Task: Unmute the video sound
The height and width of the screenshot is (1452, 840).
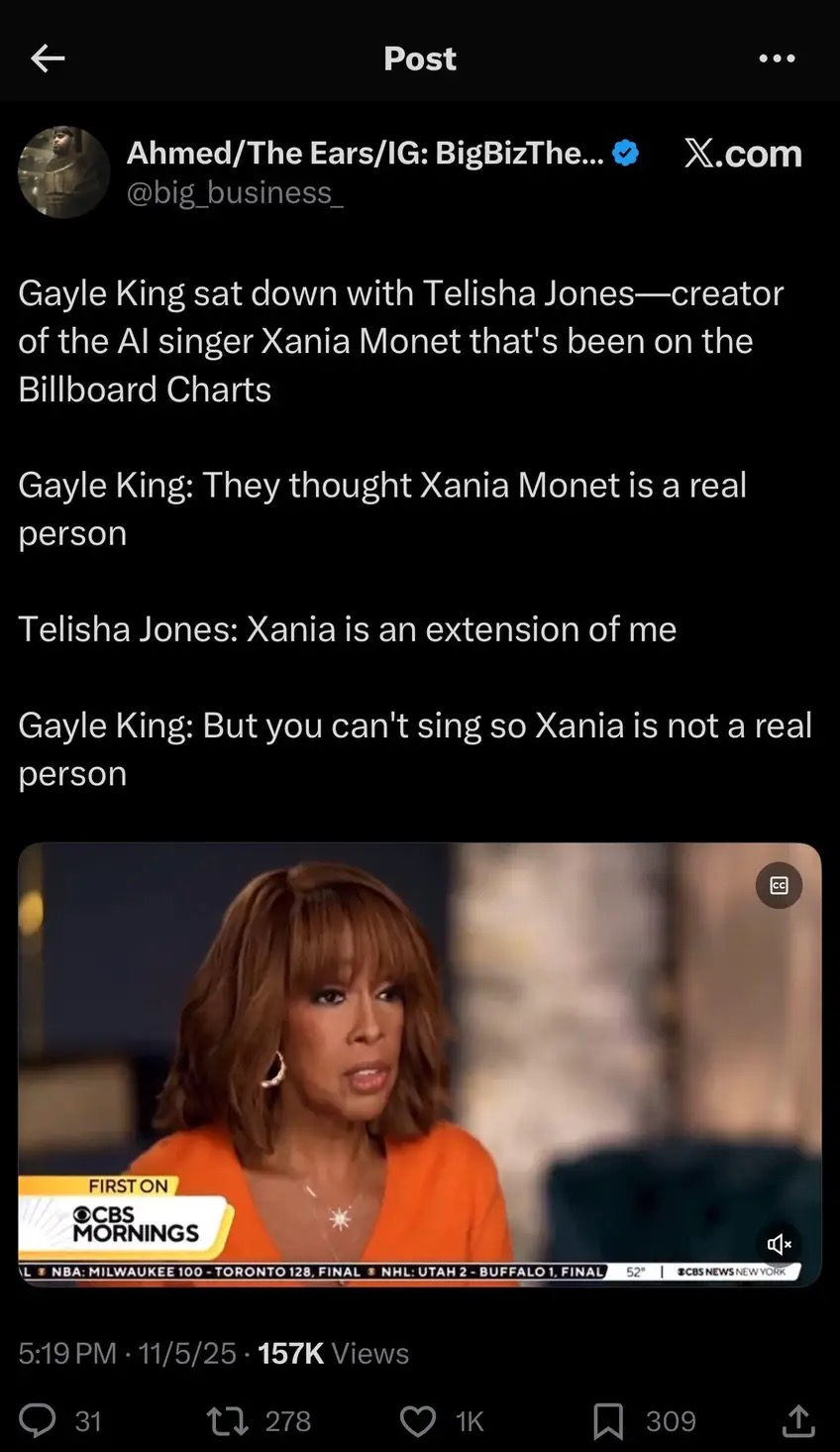Action: (x=779, y=1244)
